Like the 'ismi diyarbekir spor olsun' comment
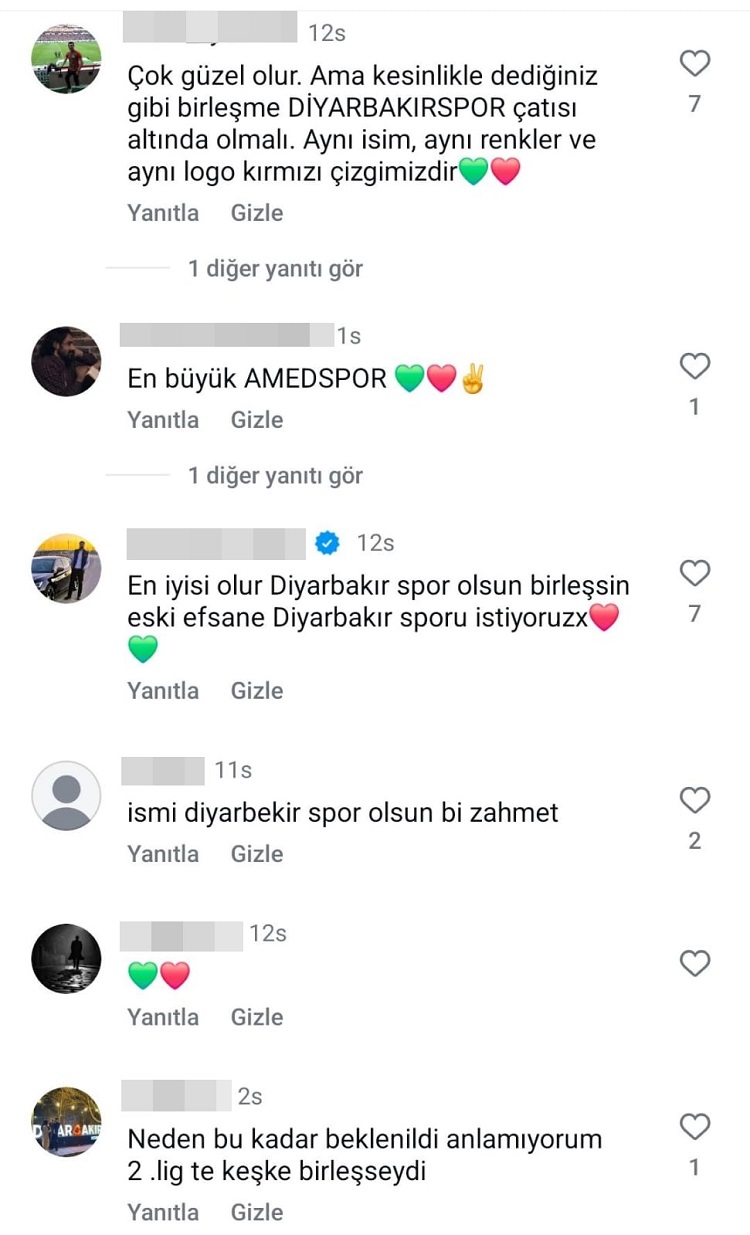 [x=694, y=800]
